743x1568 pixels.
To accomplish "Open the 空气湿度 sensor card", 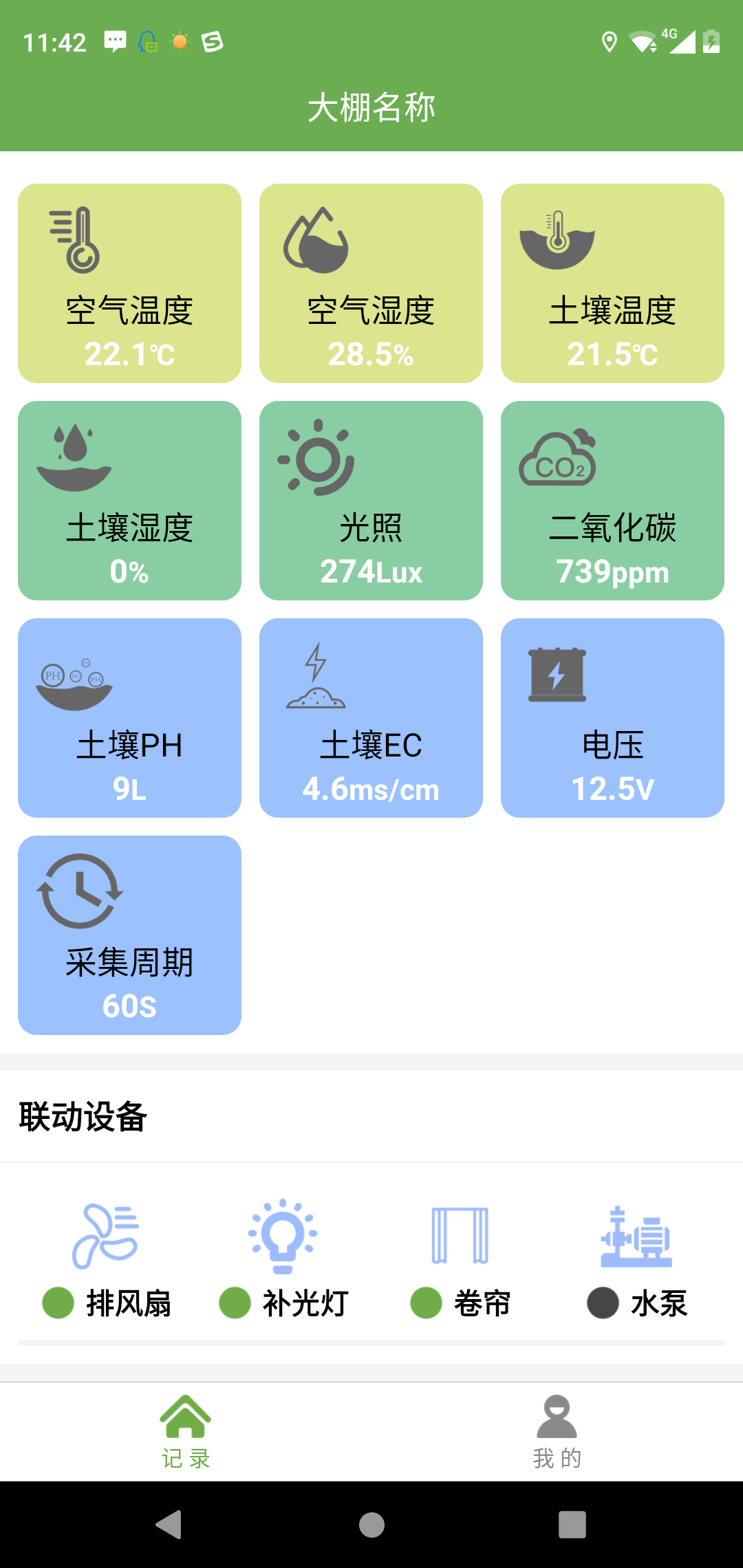I will pos(371,283).
